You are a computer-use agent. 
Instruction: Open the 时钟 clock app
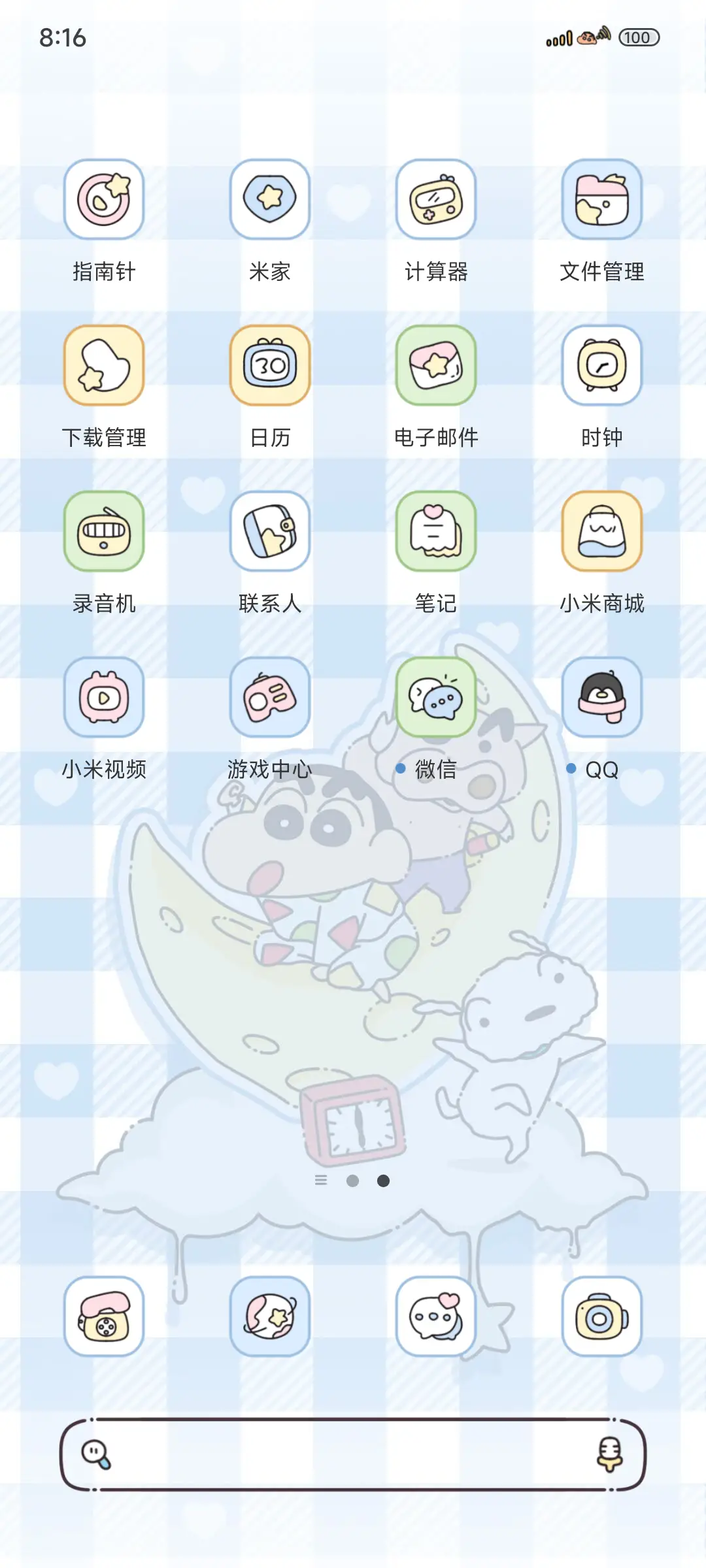pyautogui.click(x=601, y=366)
